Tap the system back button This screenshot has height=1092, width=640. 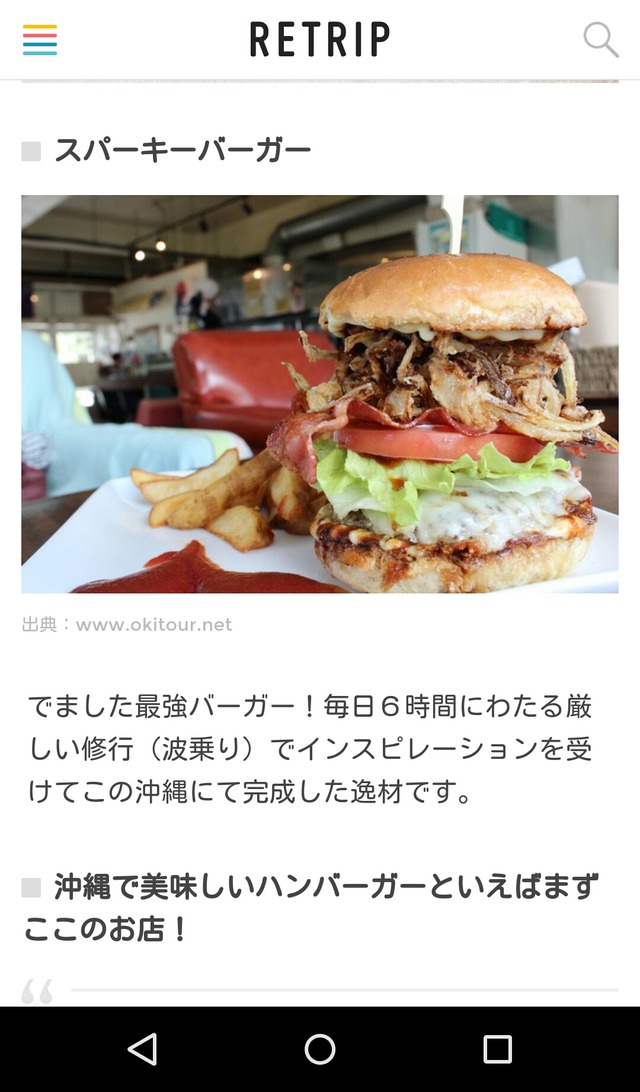[143, 1049]
